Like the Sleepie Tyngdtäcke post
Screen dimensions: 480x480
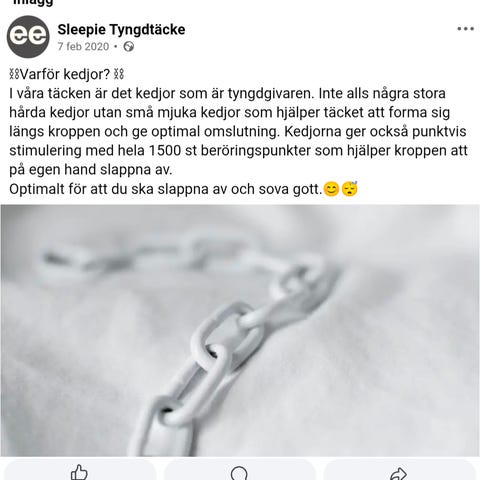point(79,471)
